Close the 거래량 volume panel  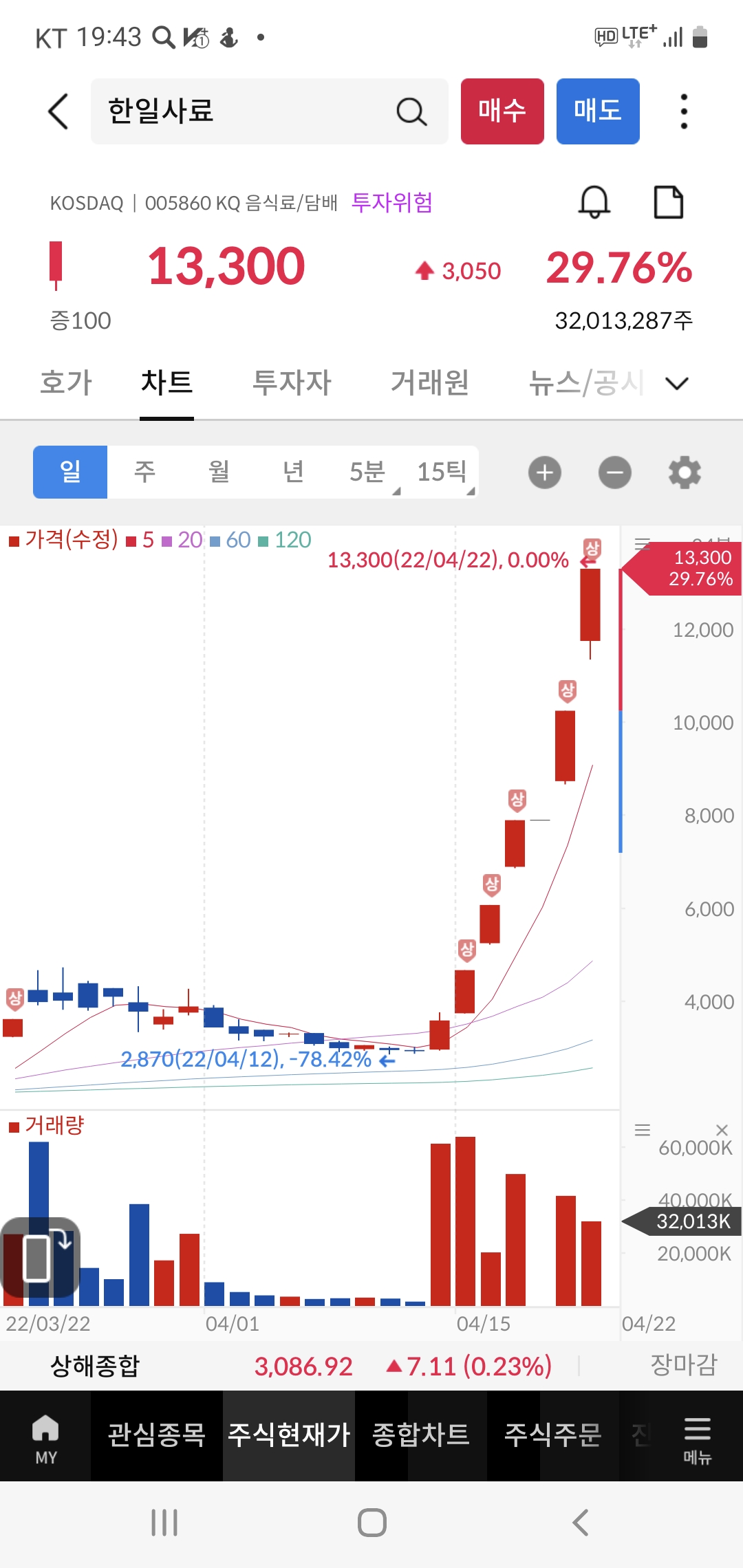tap(722, 1130)
